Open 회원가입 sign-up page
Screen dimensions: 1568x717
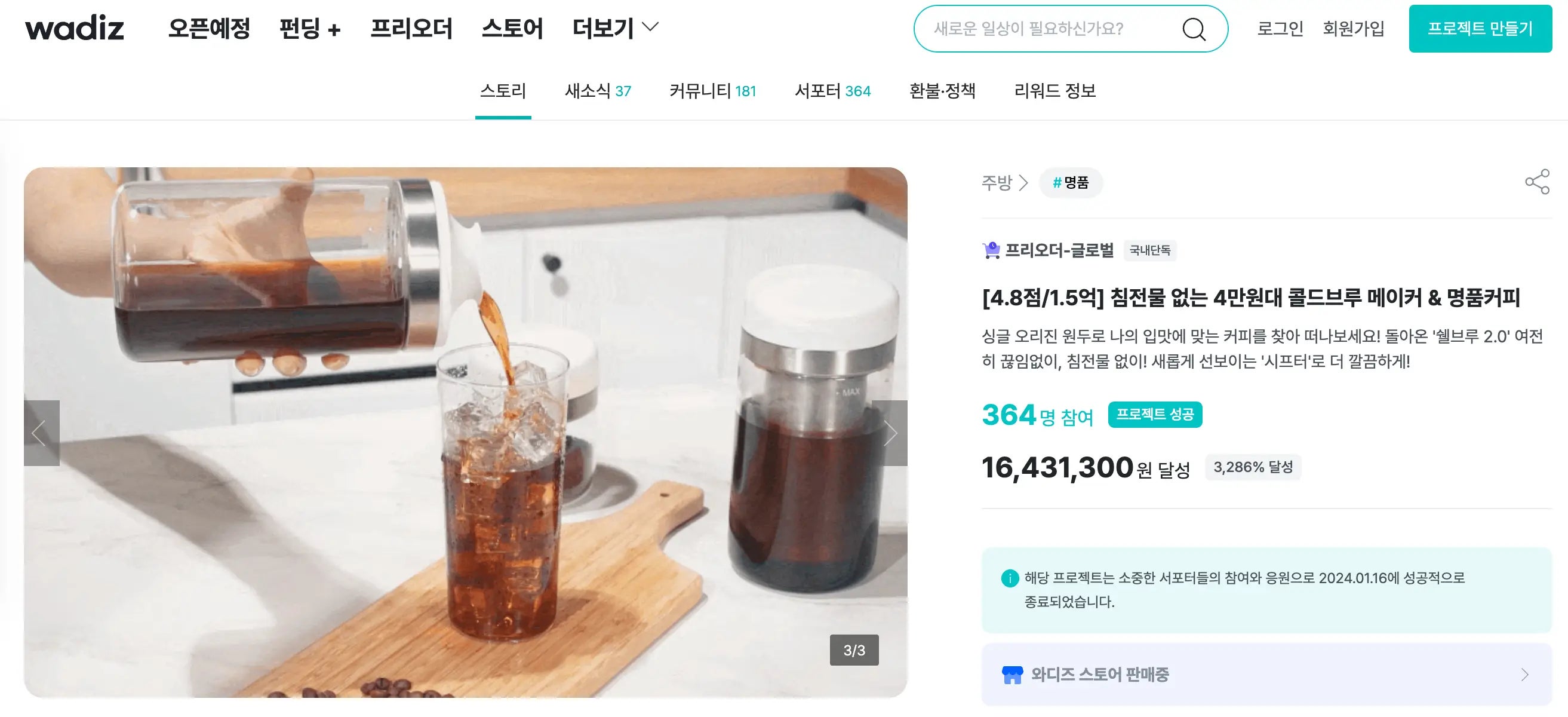pyautogui.click(x=1353, y=29)
